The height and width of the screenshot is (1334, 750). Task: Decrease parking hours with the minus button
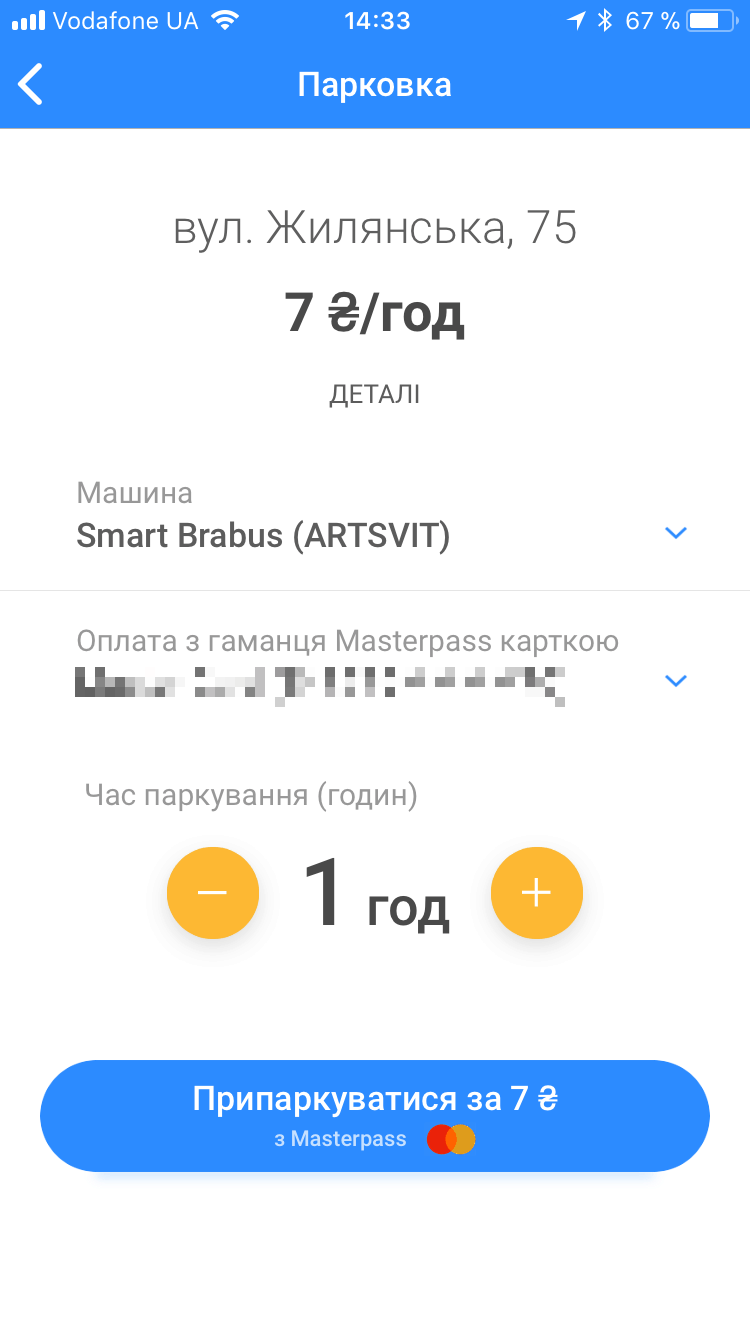(x=213, y=892)
